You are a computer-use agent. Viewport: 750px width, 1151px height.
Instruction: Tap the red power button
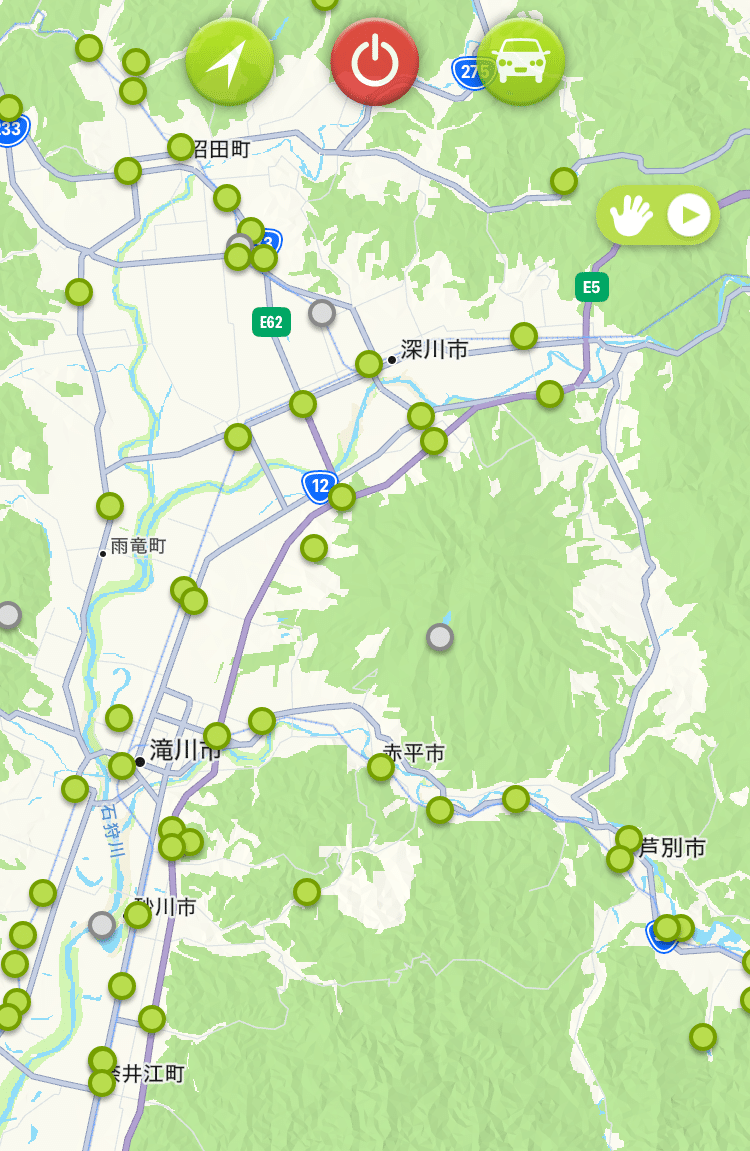(x=374, y=62)
